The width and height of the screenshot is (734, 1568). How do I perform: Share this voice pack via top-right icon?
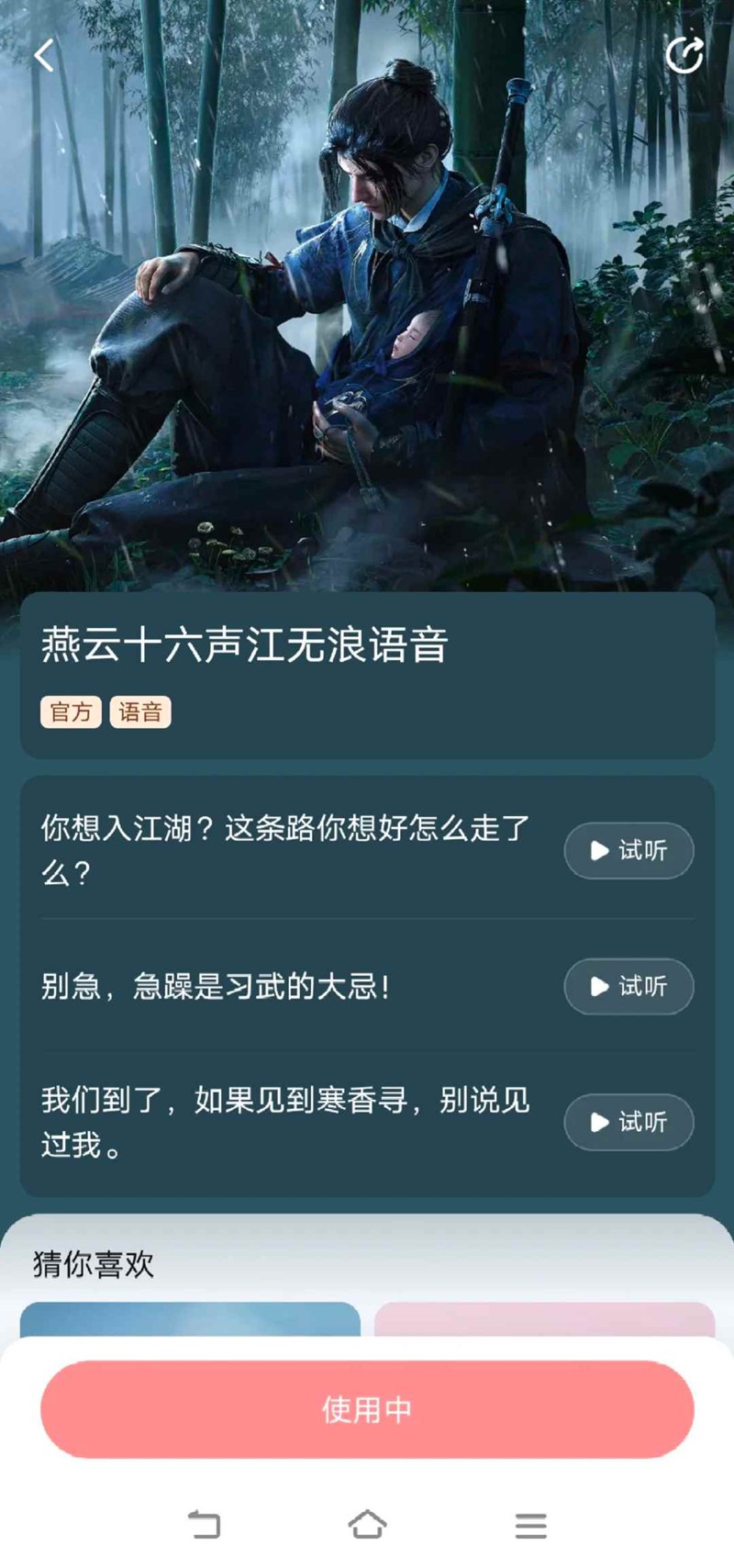[684, 55]
